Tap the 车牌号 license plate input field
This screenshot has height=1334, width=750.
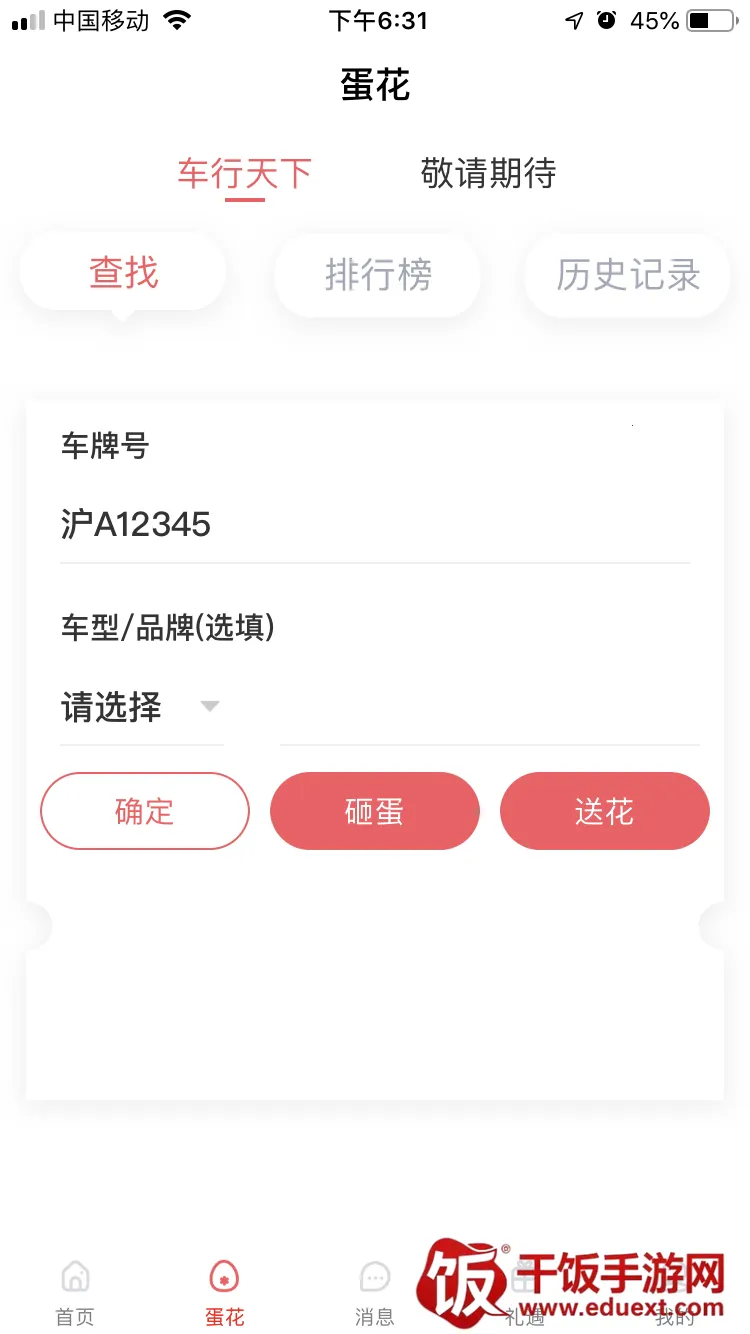coord(374,524)
